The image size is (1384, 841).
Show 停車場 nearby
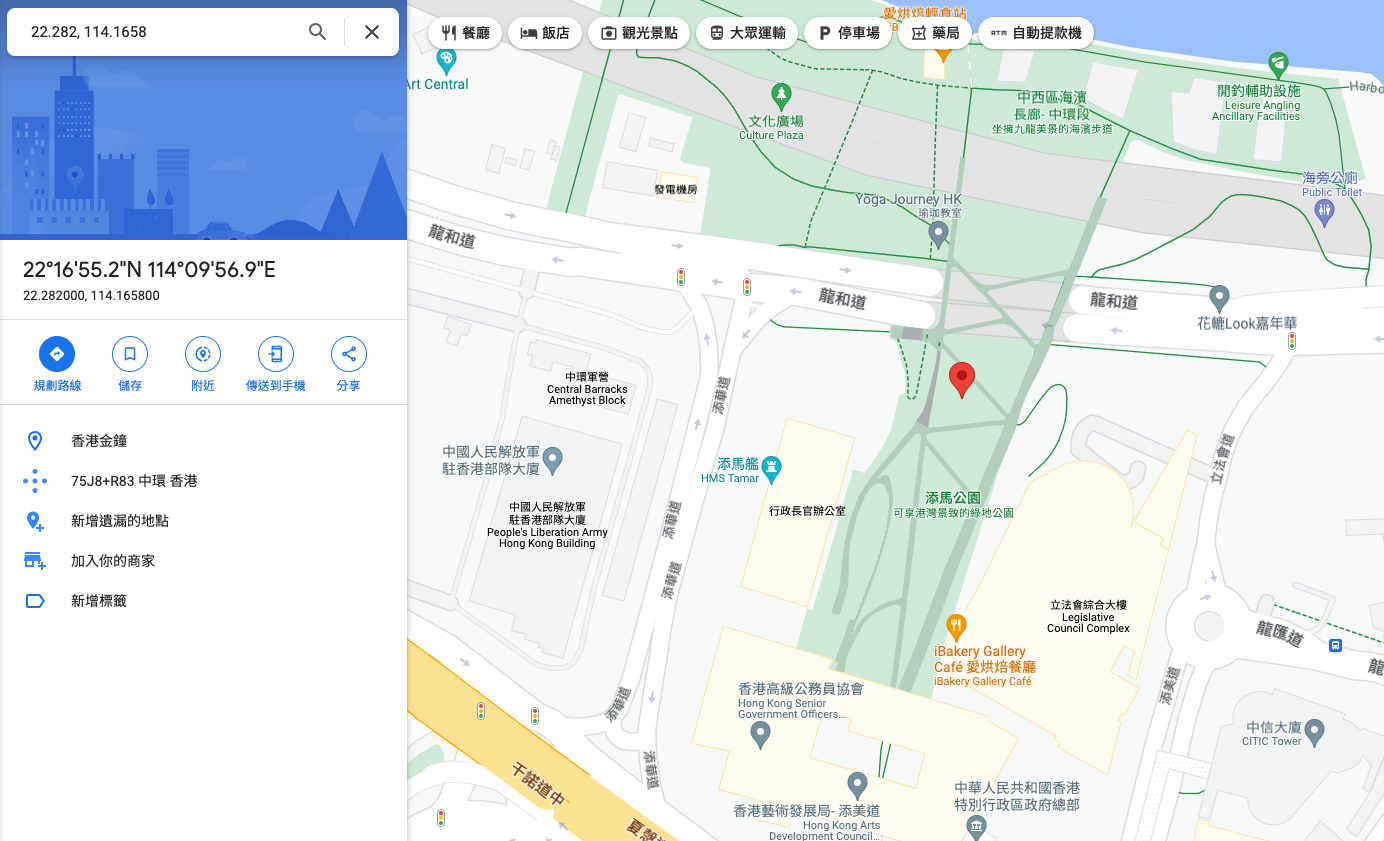pos(848,33)
